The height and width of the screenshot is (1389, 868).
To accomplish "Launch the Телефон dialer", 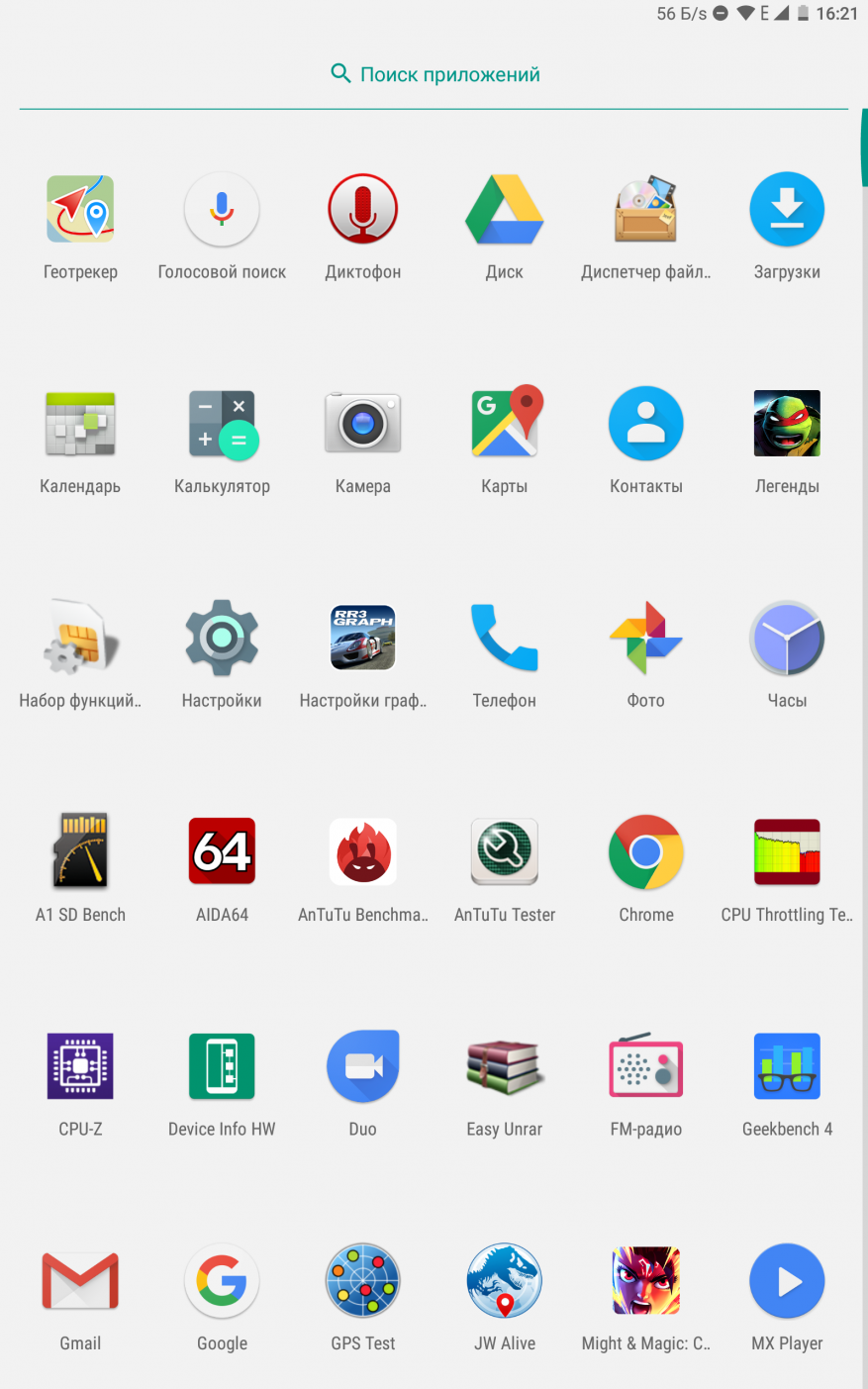I will [505, 639].
